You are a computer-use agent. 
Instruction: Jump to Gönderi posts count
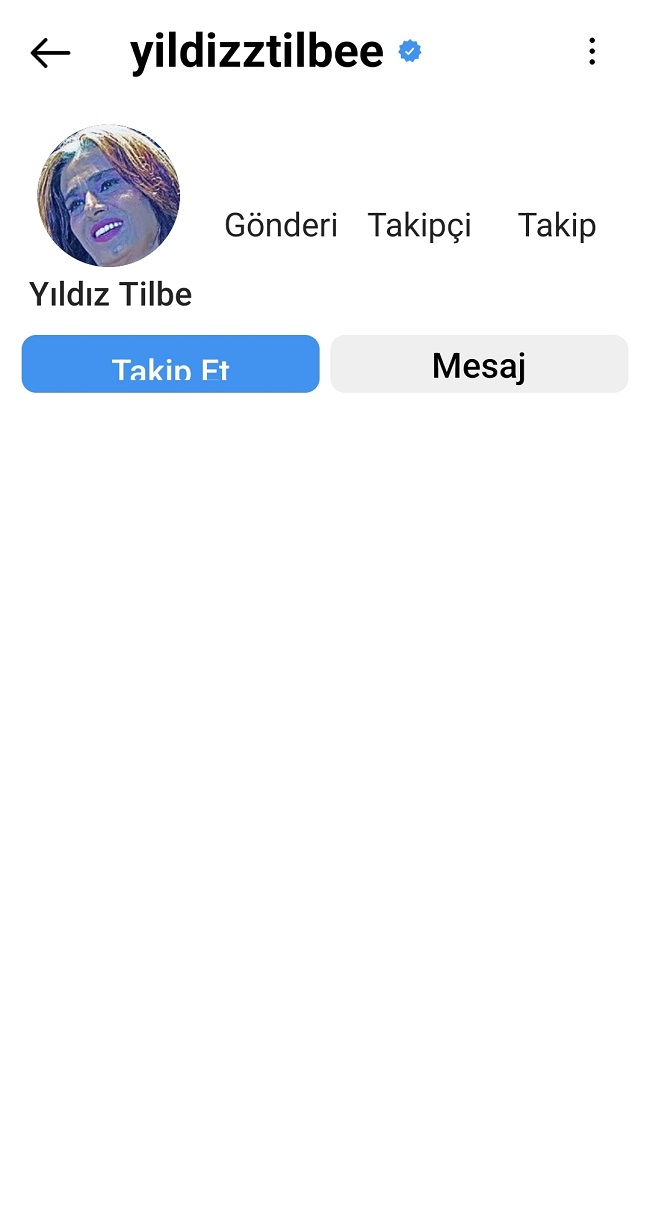coord(281,225)
